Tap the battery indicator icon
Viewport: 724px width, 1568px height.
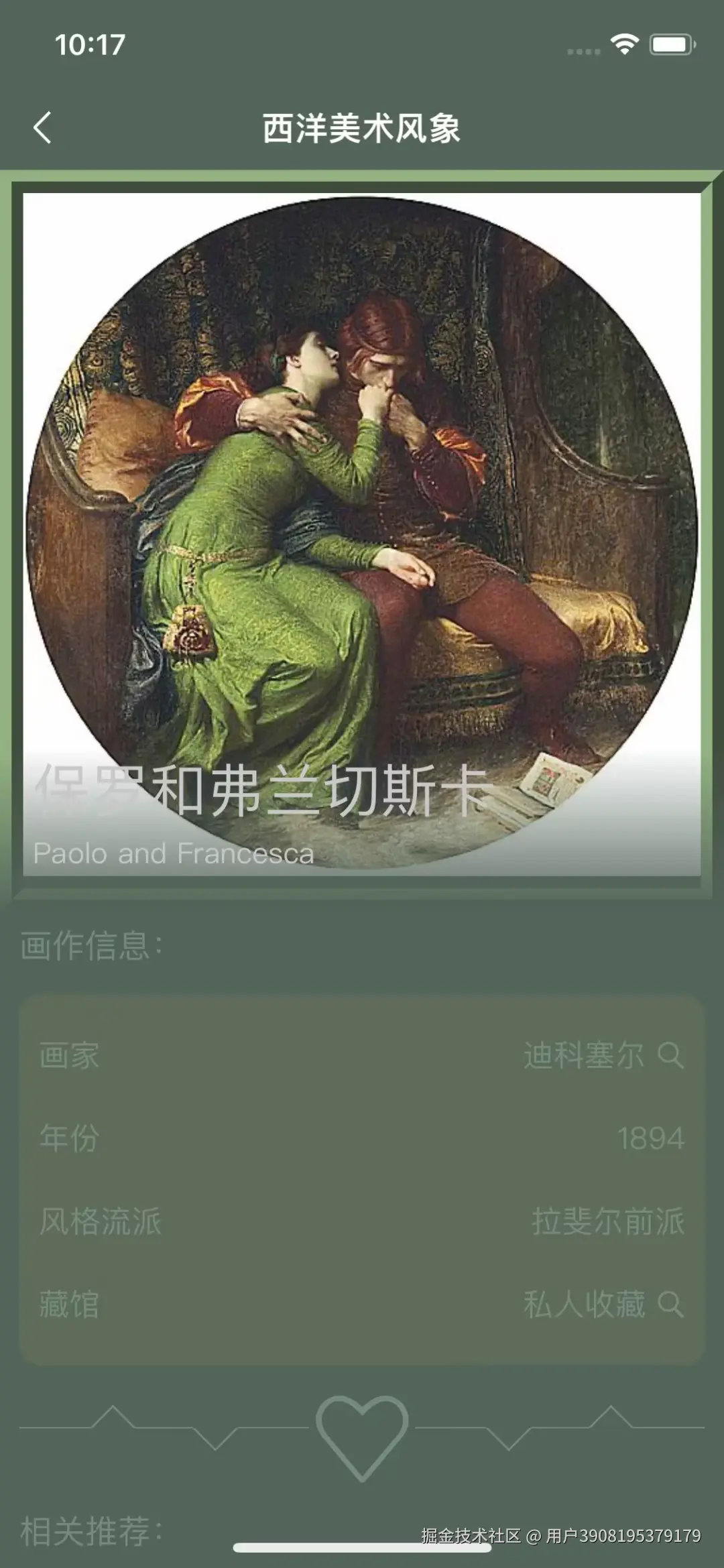coord(670,42)
